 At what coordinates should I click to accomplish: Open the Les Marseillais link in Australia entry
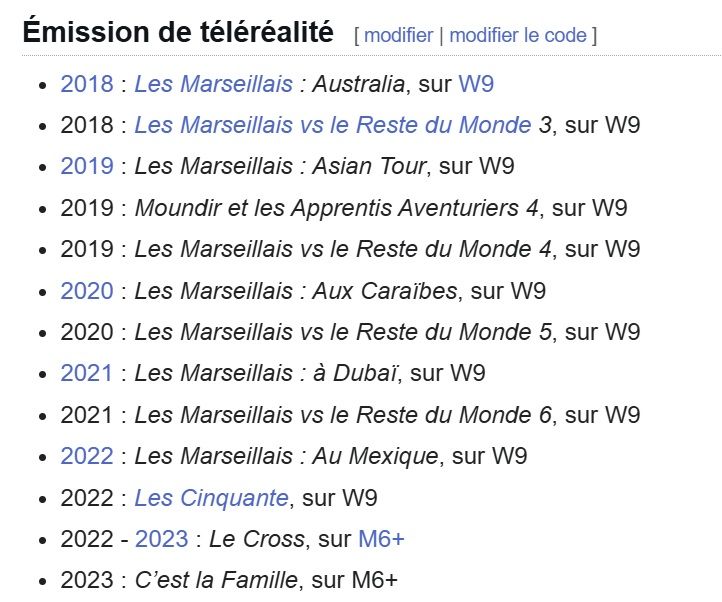(213, 84)
